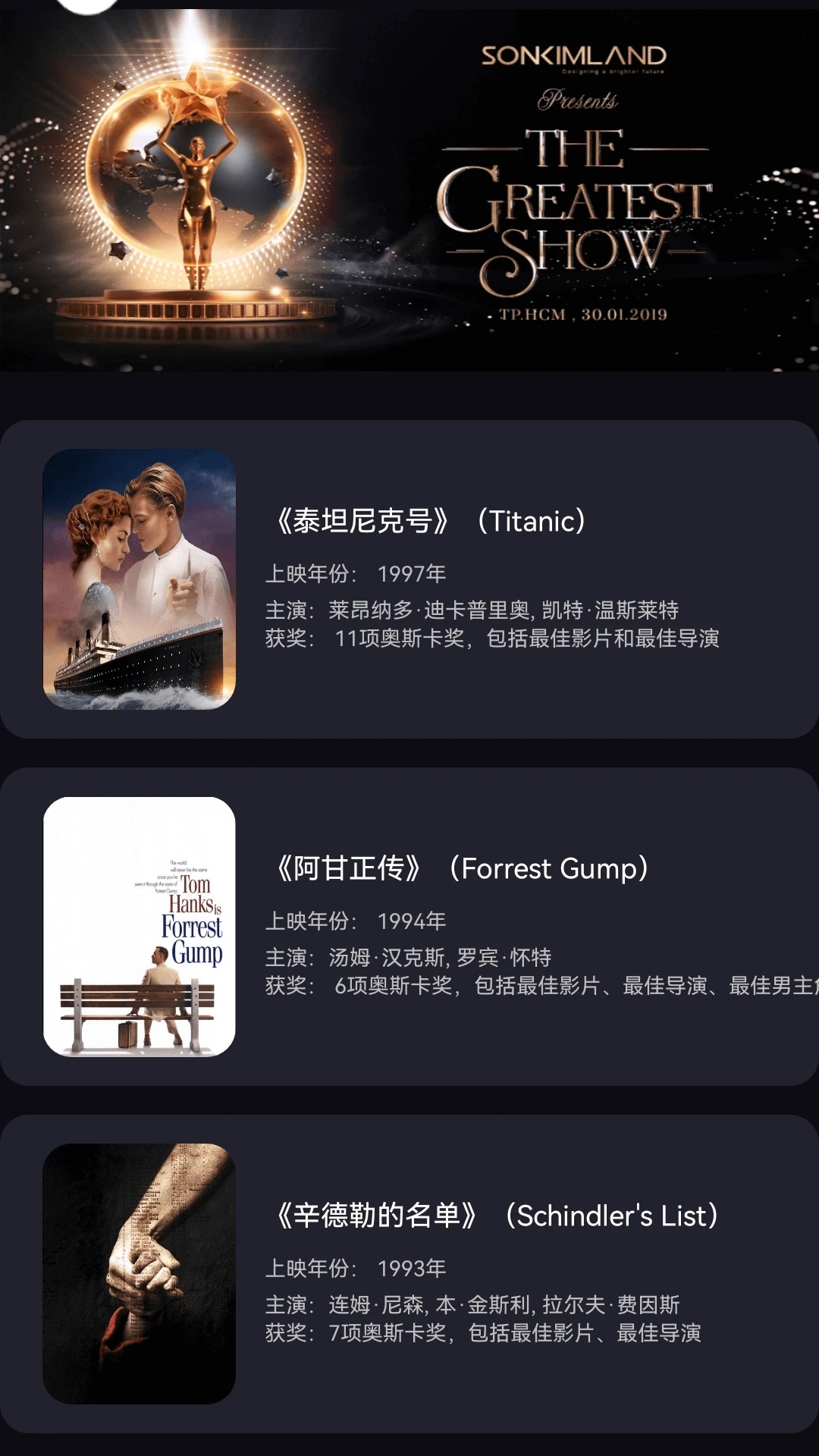The height and width of the screenshot is (1456, 819).
Task: Open the Schindler's List movie card
Action: click(x=409, y=1274)
